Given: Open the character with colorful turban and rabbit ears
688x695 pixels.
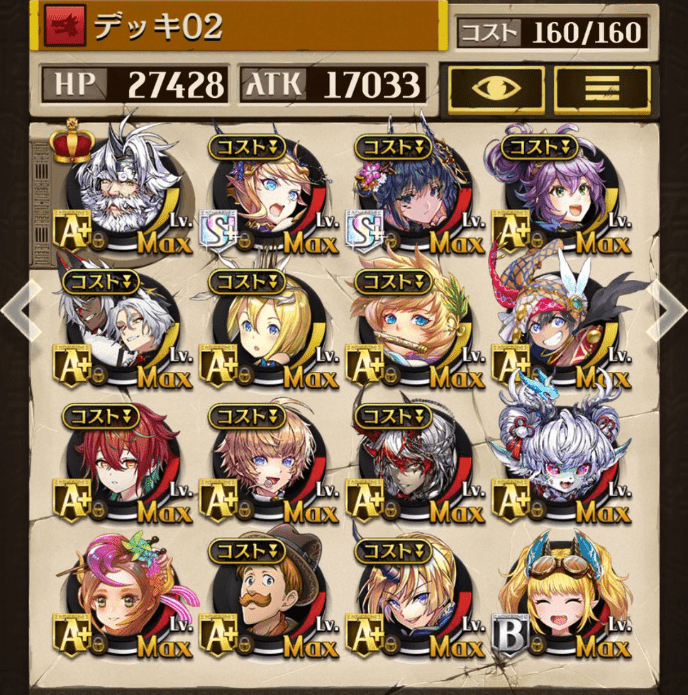Looking at the screenshot, I should 562,322.
